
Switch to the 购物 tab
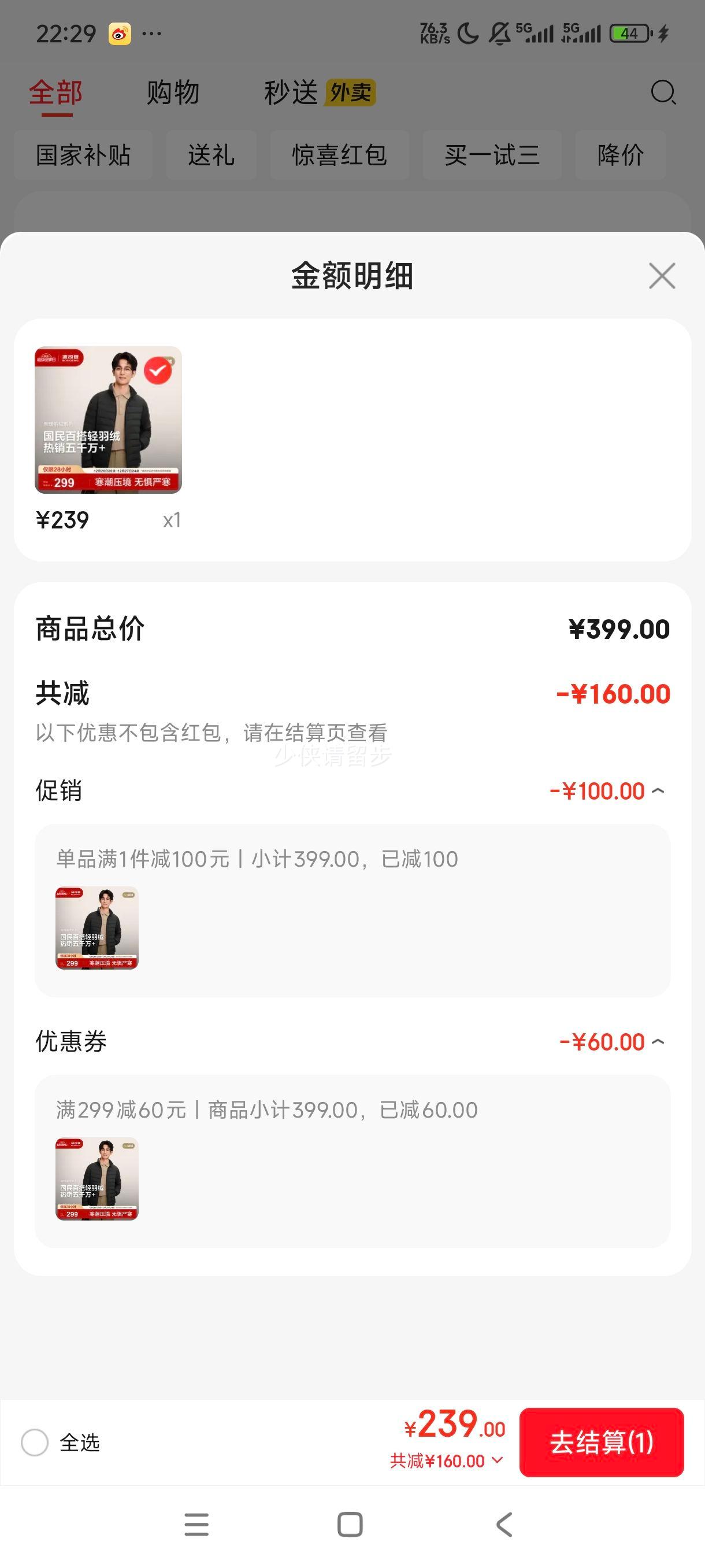pos(172,93)
